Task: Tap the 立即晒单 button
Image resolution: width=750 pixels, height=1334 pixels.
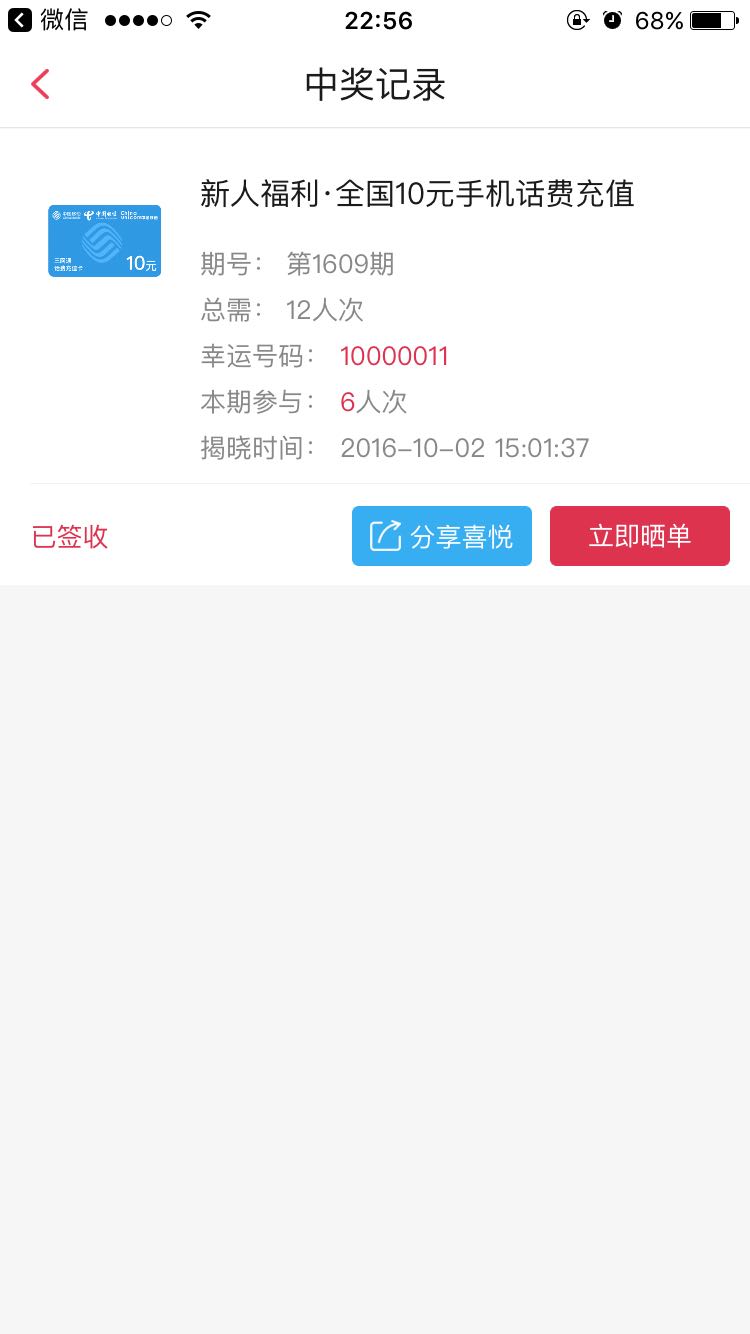Action: (x=640, y=536)
